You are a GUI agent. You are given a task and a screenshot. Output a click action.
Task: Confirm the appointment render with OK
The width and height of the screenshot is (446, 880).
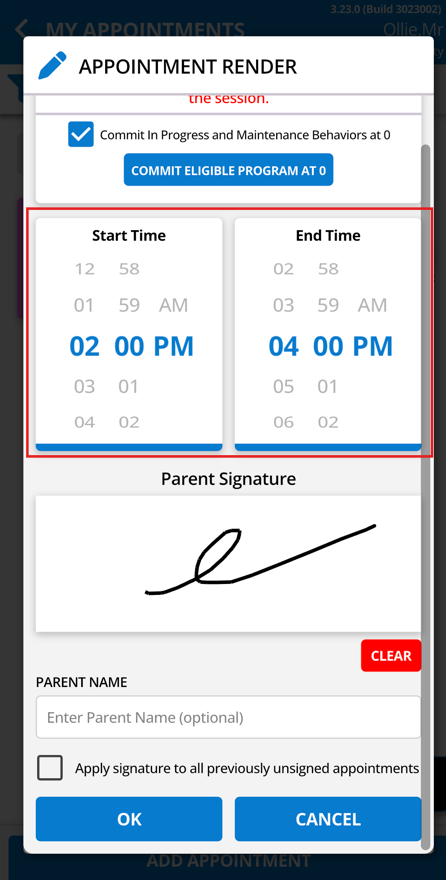(129, 819)
